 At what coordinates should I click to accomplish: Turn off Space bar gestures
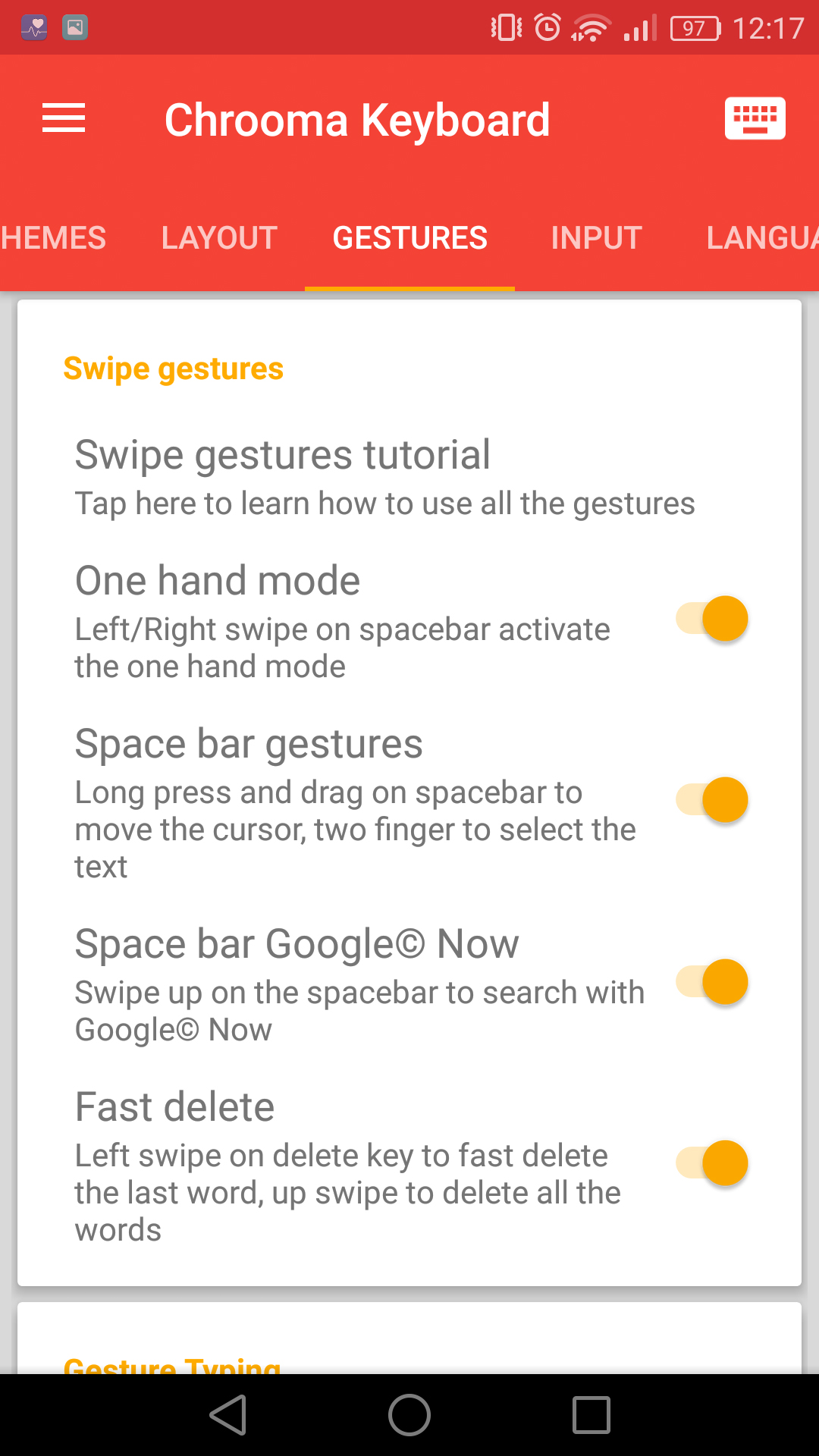click(x=712, y=800)
